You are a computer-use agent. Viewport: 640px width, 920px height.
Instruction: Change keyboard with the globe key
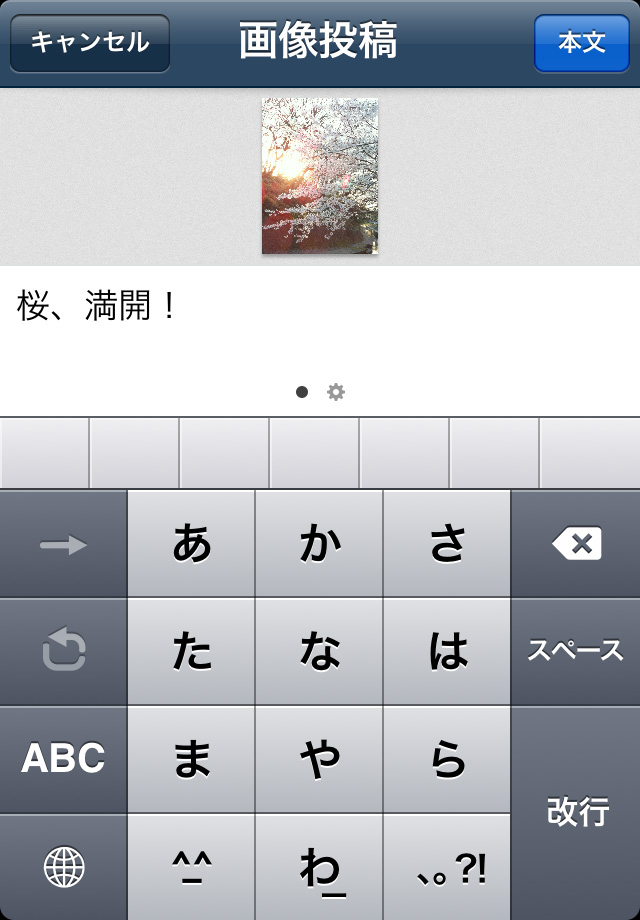63,867
